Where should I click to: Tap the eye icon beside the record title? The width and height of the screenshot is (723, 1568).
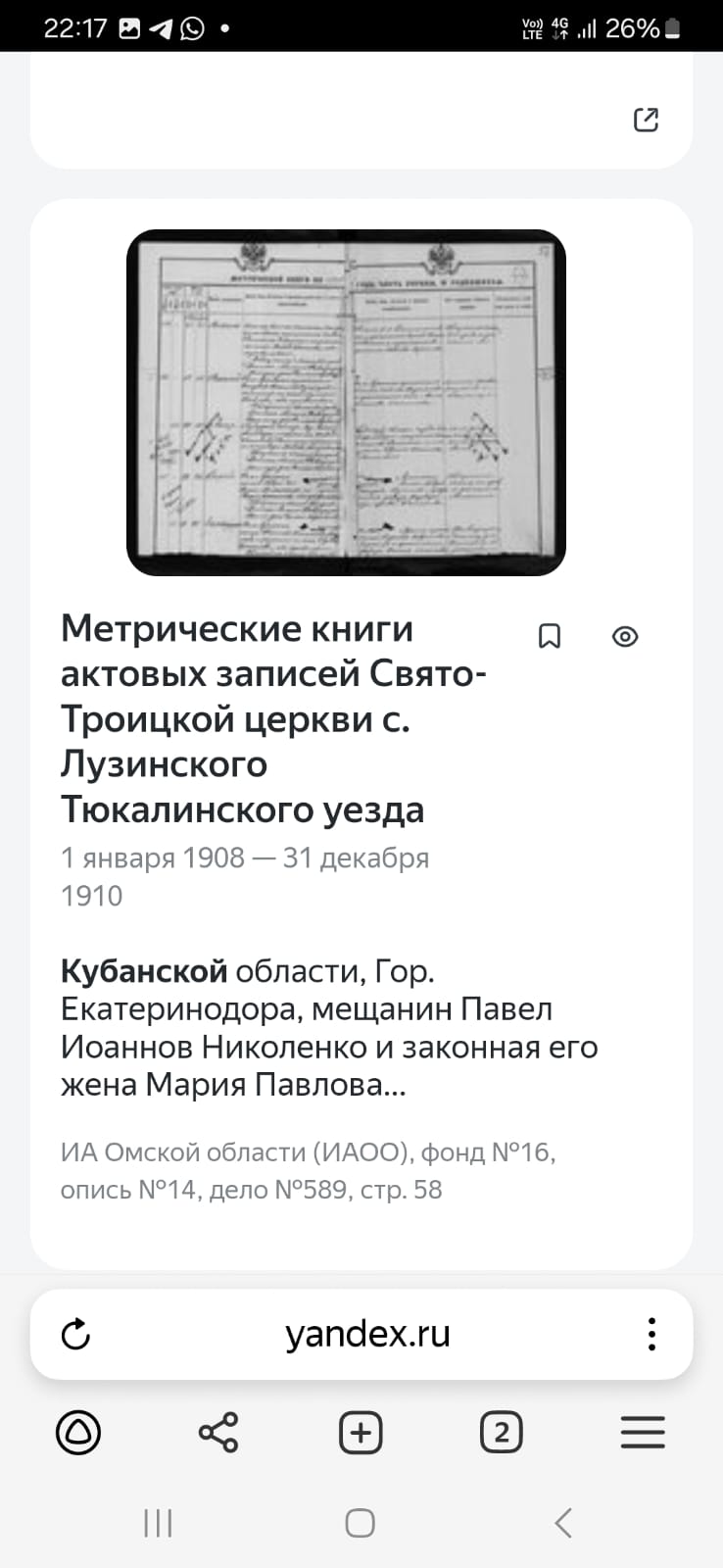pos(625,636)
